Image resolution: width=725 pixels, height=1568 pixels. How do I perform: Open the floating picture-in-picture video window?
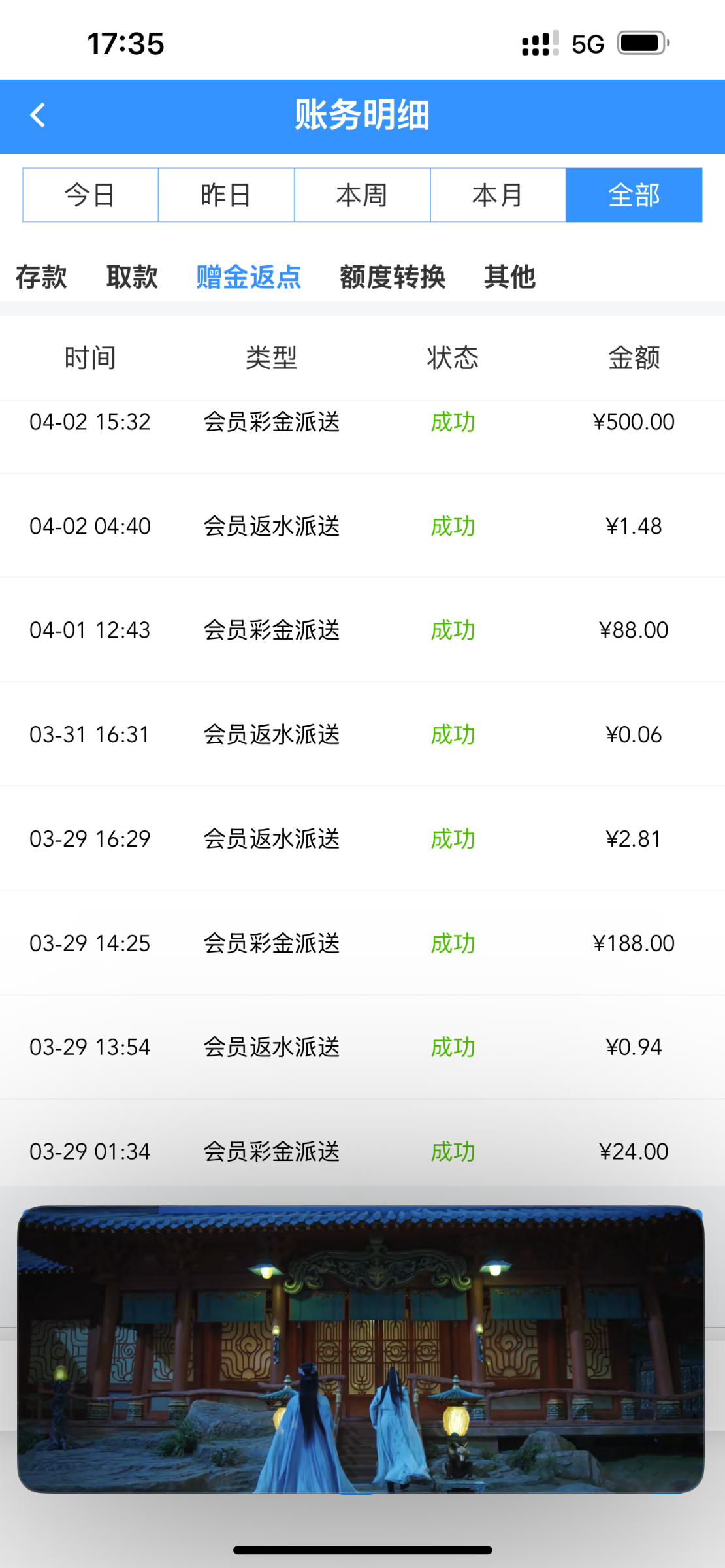tap(361, 1350)
